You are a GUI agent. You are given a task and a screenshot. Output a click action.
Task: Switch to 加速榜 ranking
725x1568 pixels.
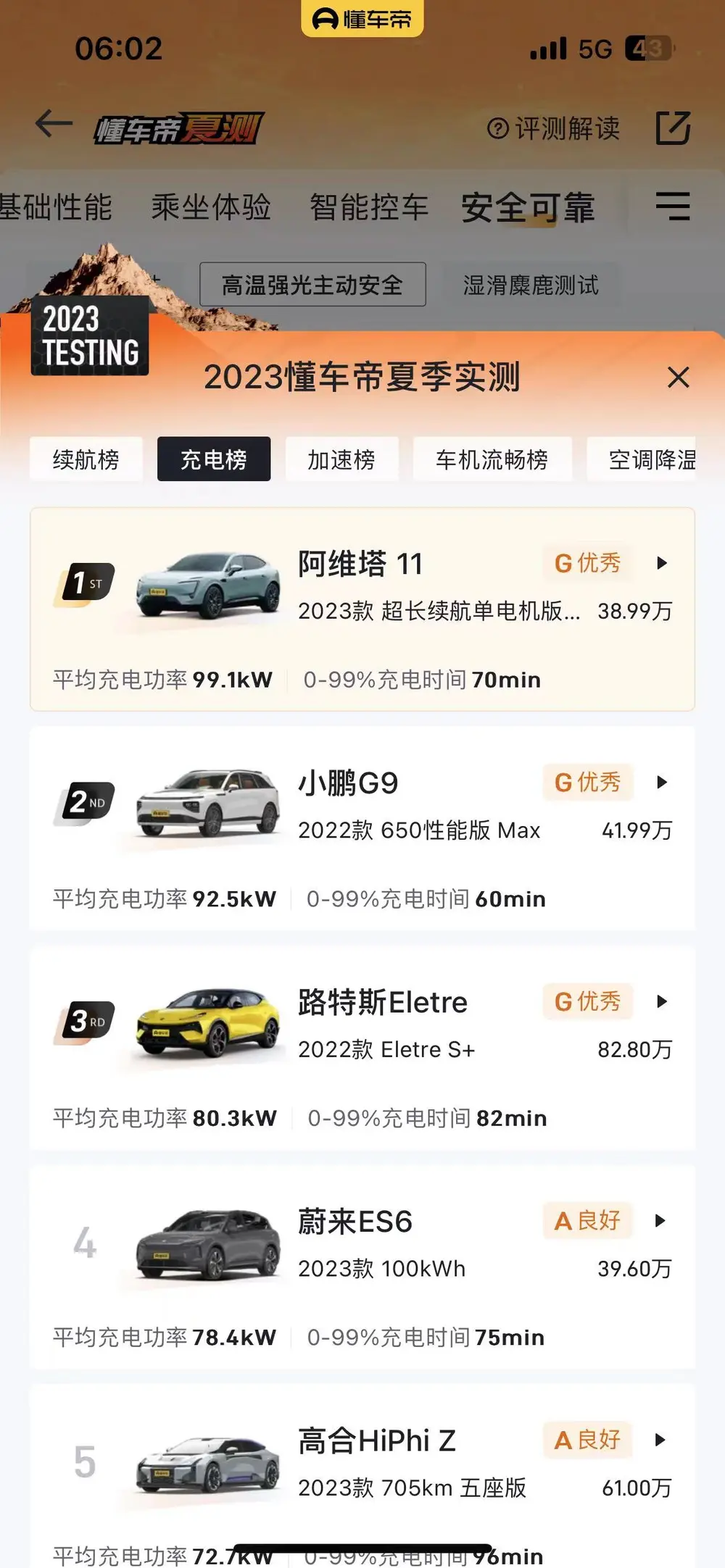pyautogui.click(x=341, y=459)
